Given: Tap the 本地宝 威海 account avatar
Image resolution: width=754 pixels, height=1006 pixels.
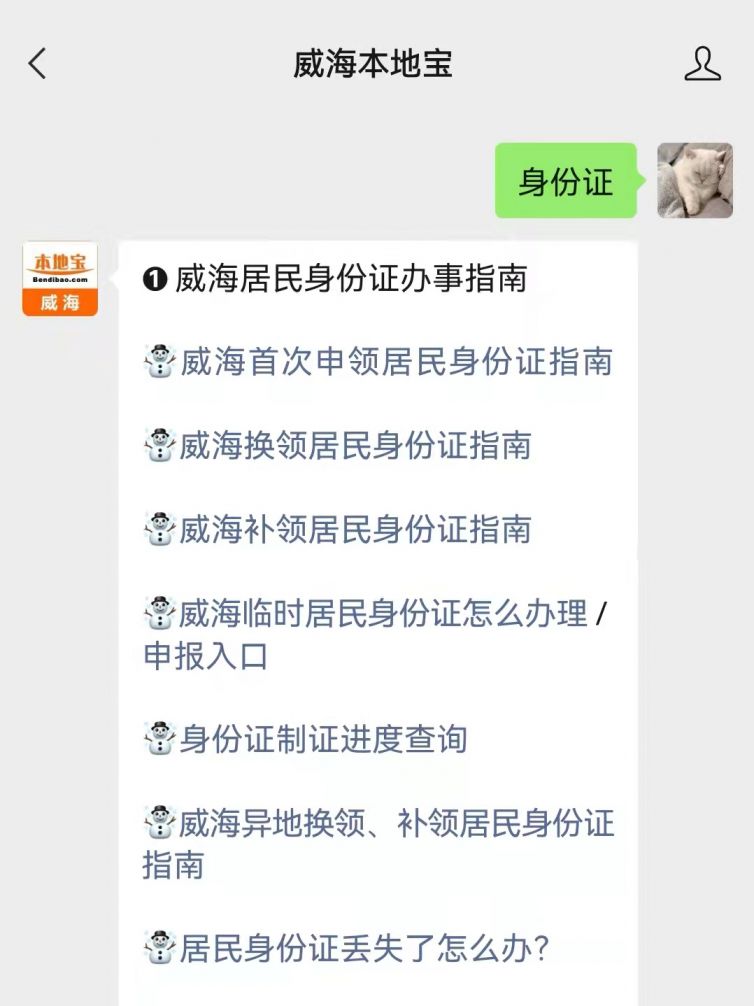Looking at the screenshot, I should coord(60,279).
